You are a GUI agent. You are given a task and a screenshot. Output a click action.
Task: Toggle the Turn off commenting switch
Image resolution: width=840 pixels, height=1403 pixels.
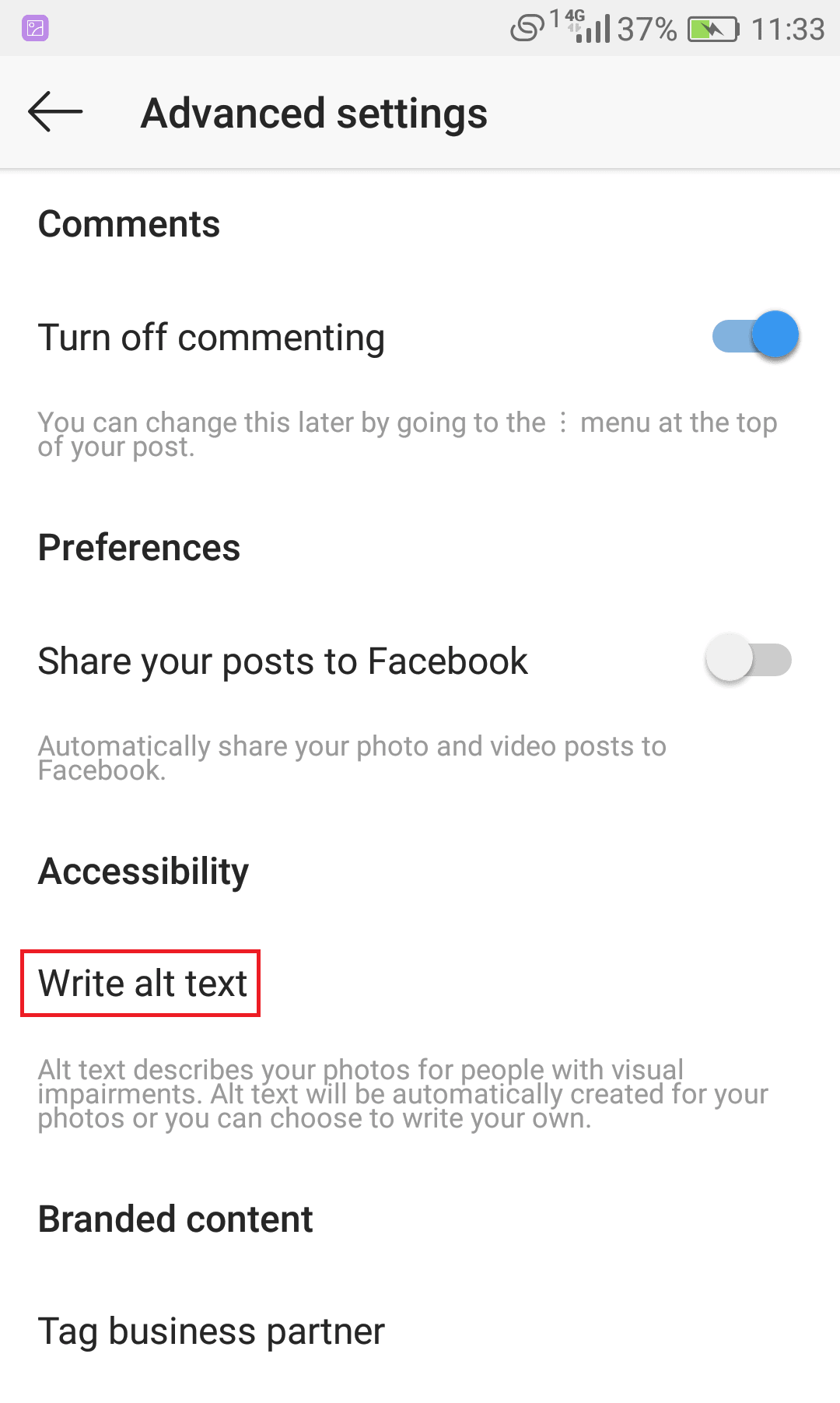(x=755, y=335)
